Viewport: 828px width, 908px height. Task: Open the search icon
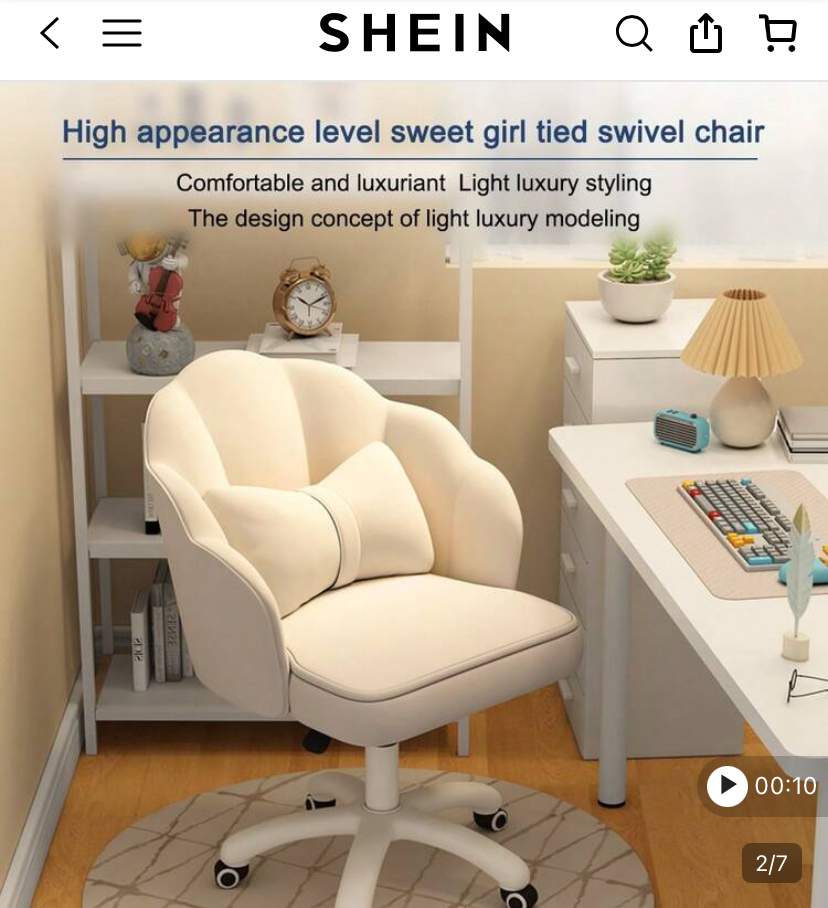pos(633,34)
